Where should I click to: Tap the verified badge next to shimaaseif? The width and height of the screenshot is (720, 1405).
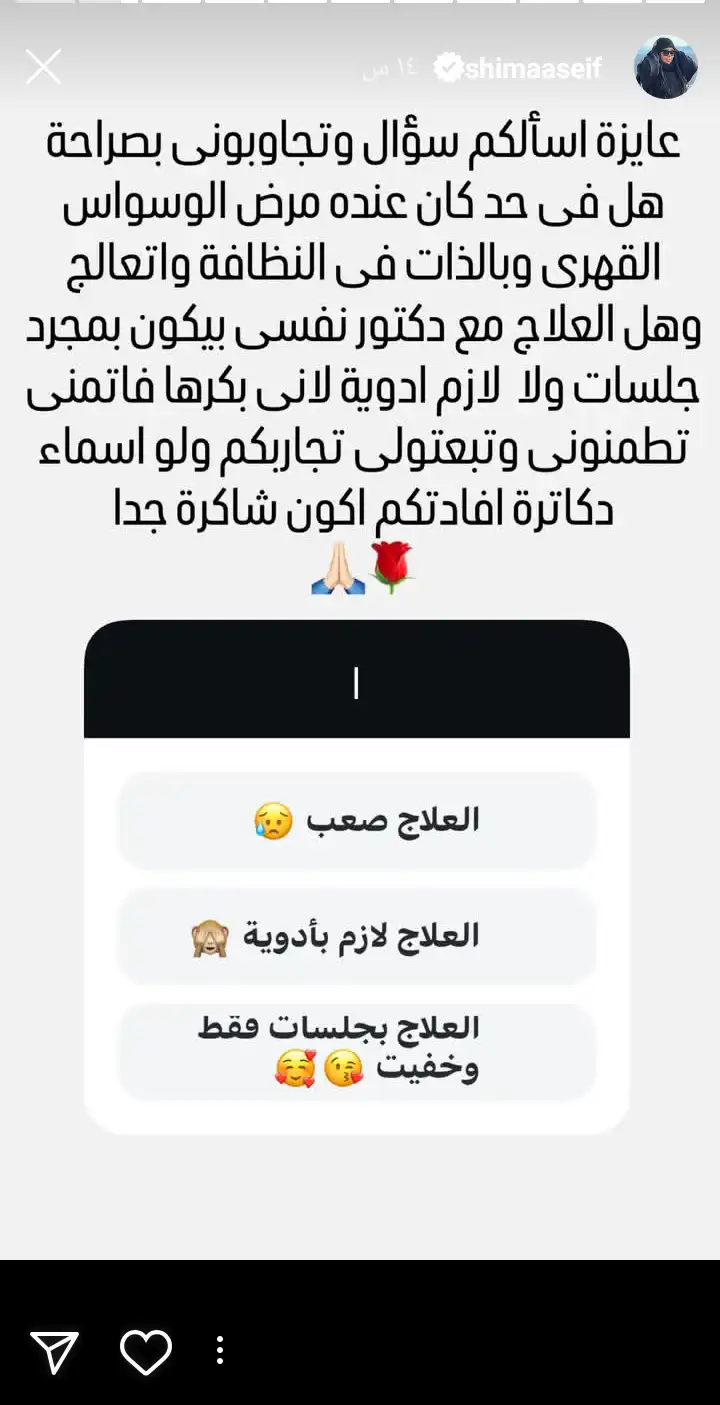449,68
